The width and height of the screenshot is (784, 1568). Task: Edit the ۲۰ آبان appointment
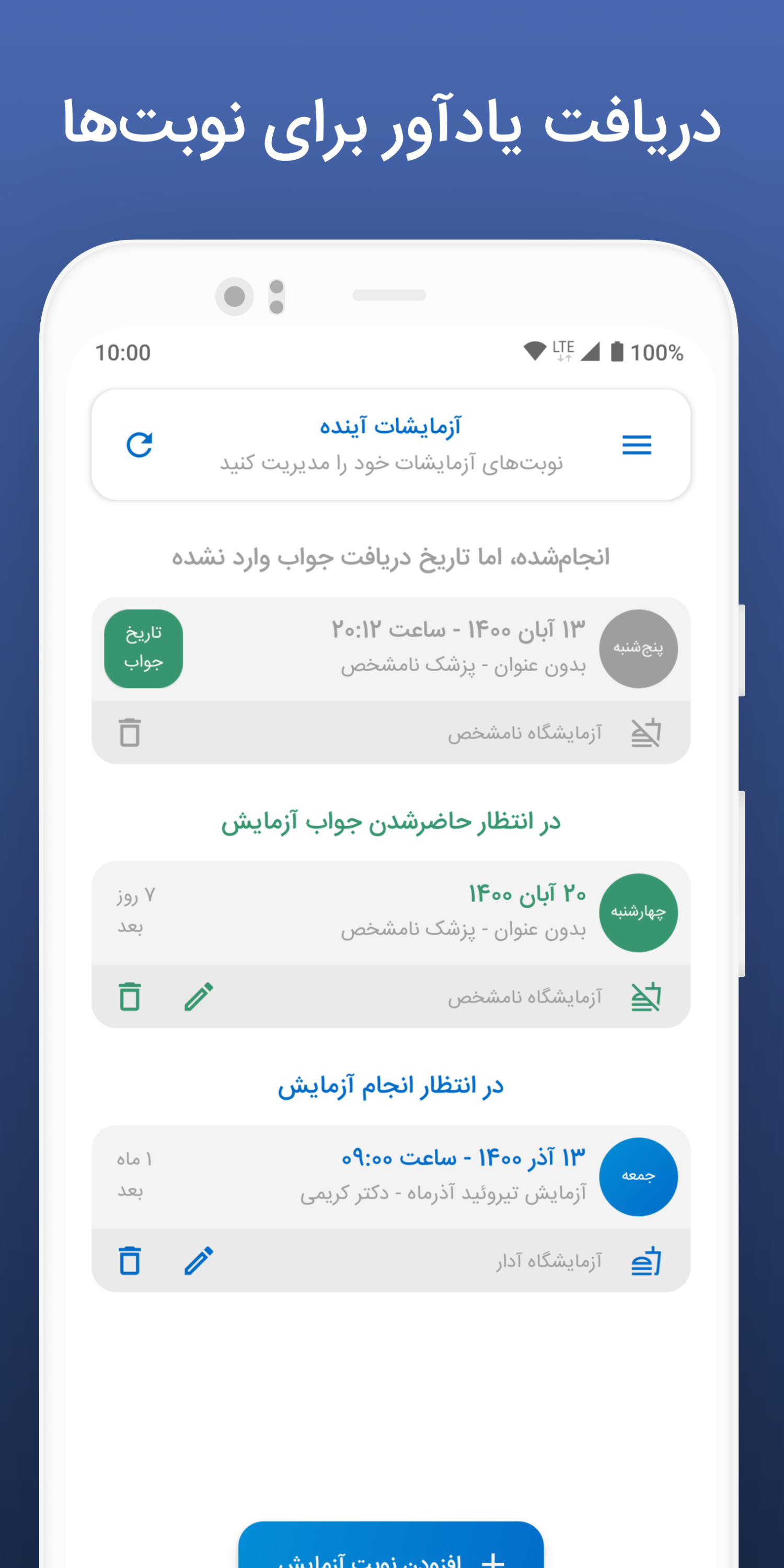pyautogui.click(x=199, y=996)
